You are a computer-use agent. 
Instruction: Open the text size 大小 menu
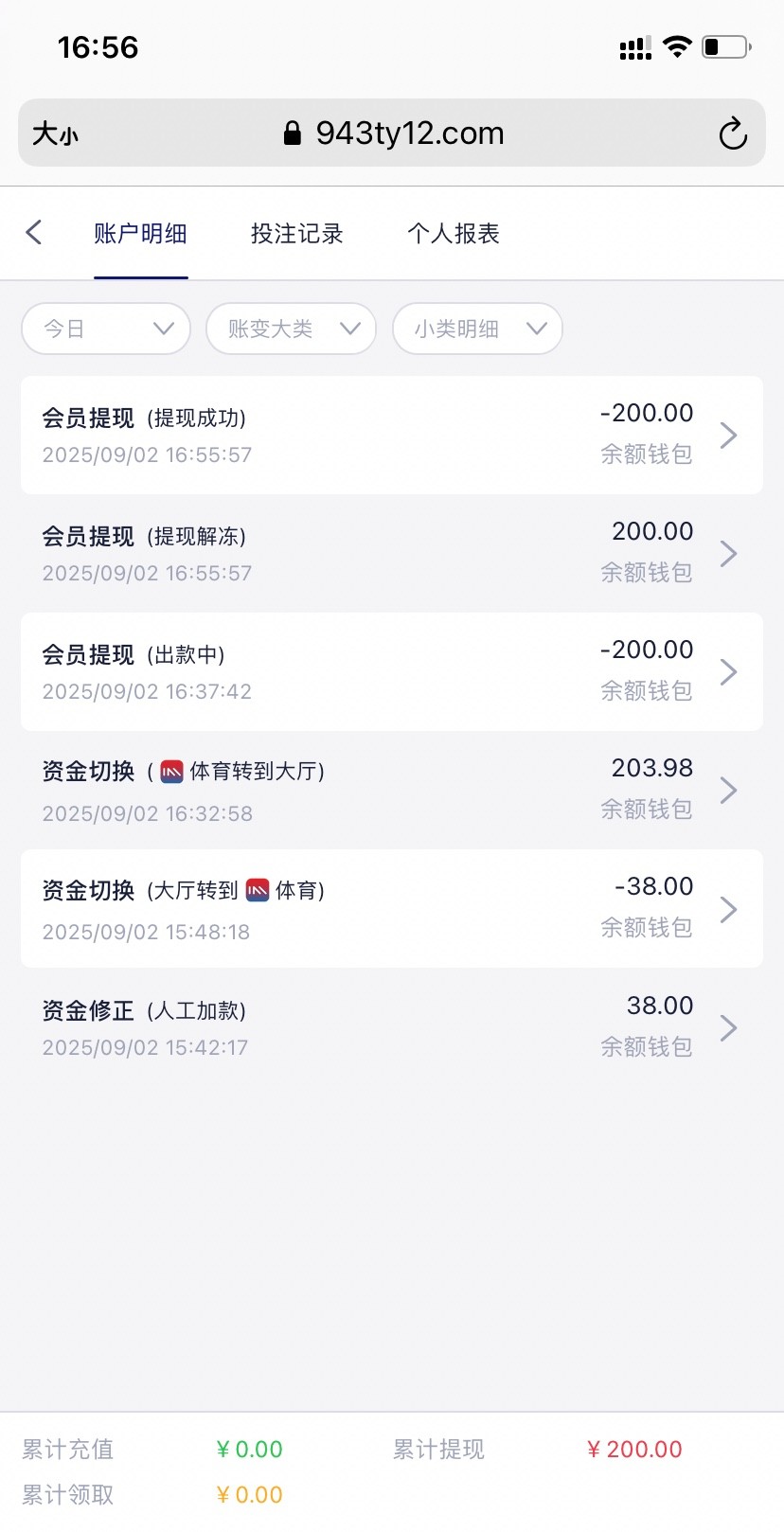pos(55,134)
